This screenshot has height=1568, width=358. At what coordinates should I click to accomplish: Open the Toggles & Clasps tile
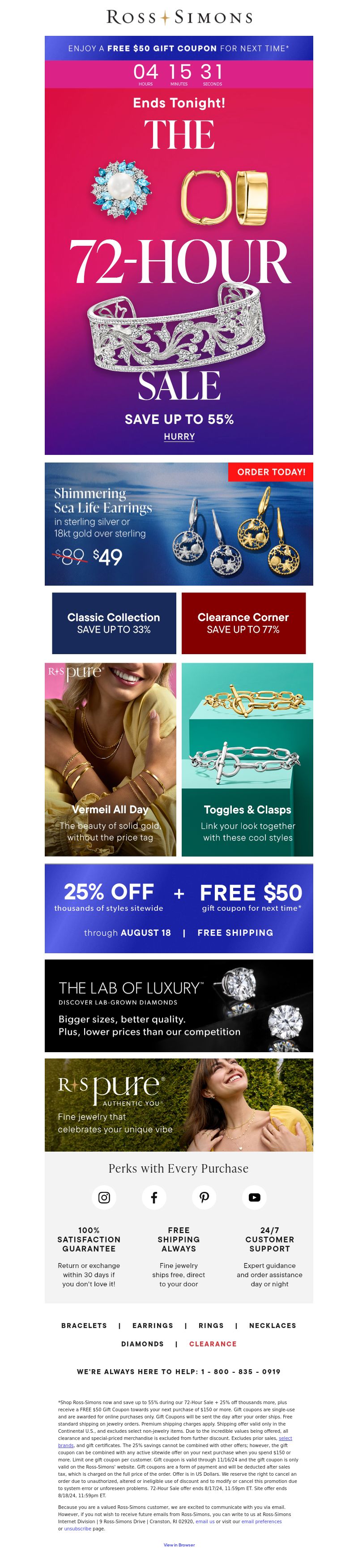247,759
